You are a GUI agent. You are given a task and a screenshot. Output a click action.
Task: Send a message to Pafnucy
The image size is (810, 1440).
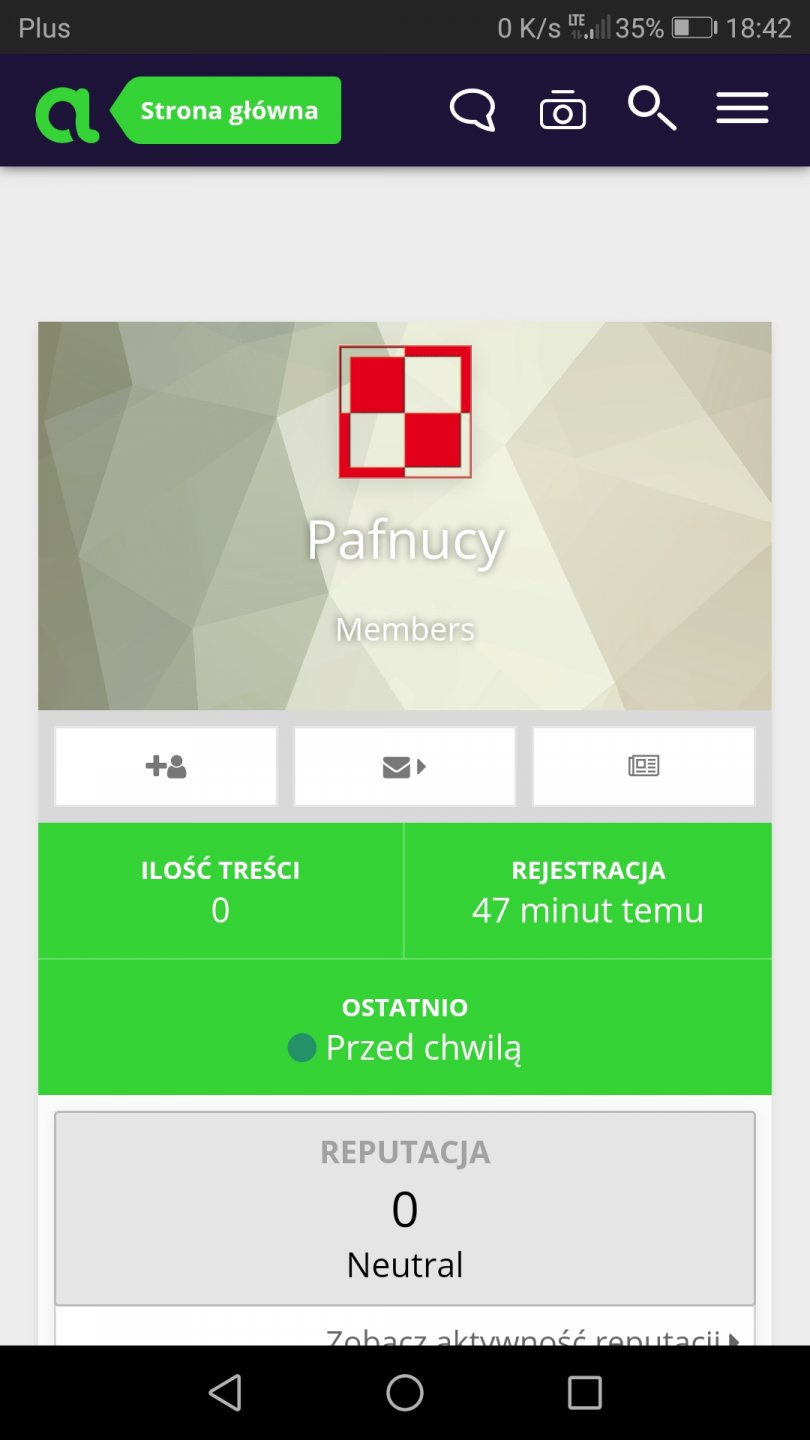pyautogui.click(x=404, y=767)
